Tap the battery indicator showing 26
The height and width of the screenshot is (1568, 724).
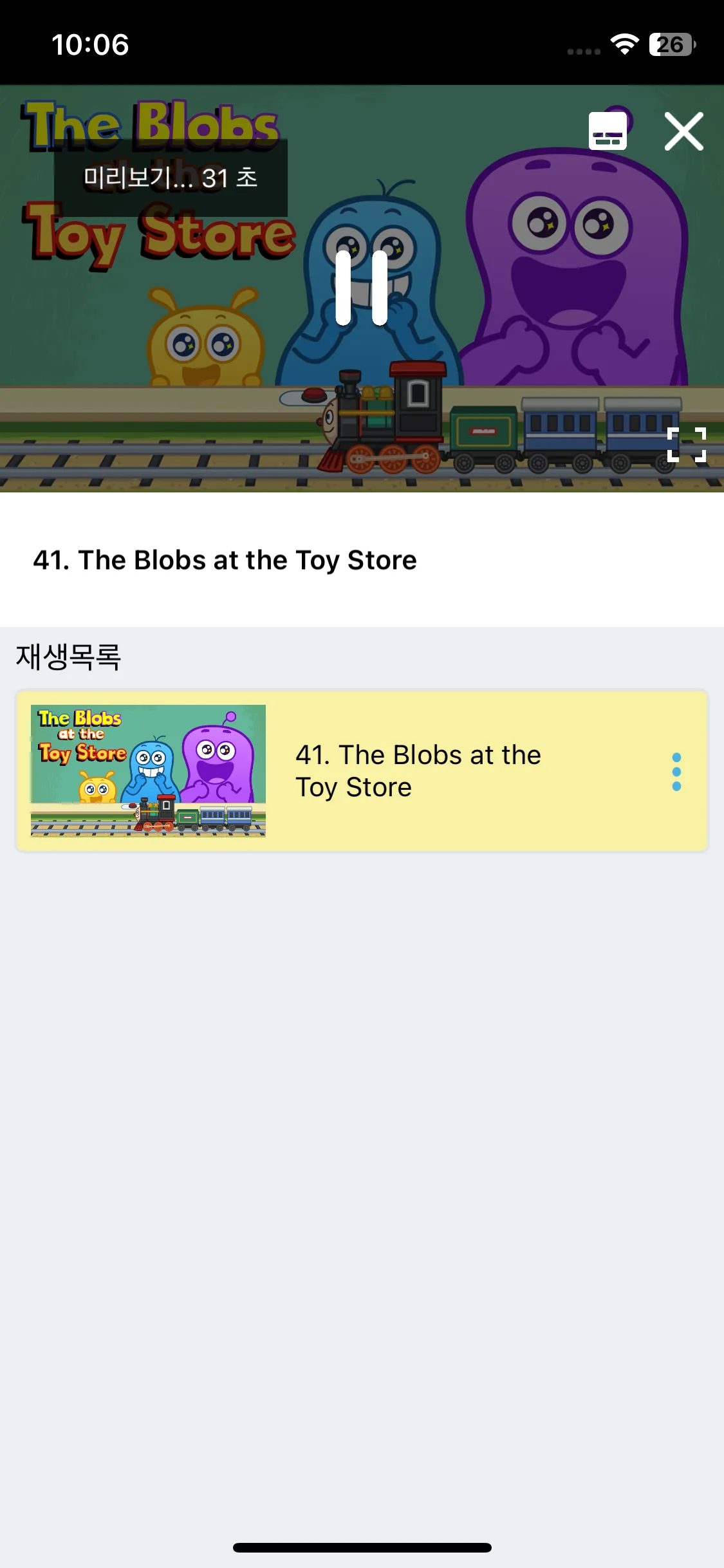coord(672,44)
